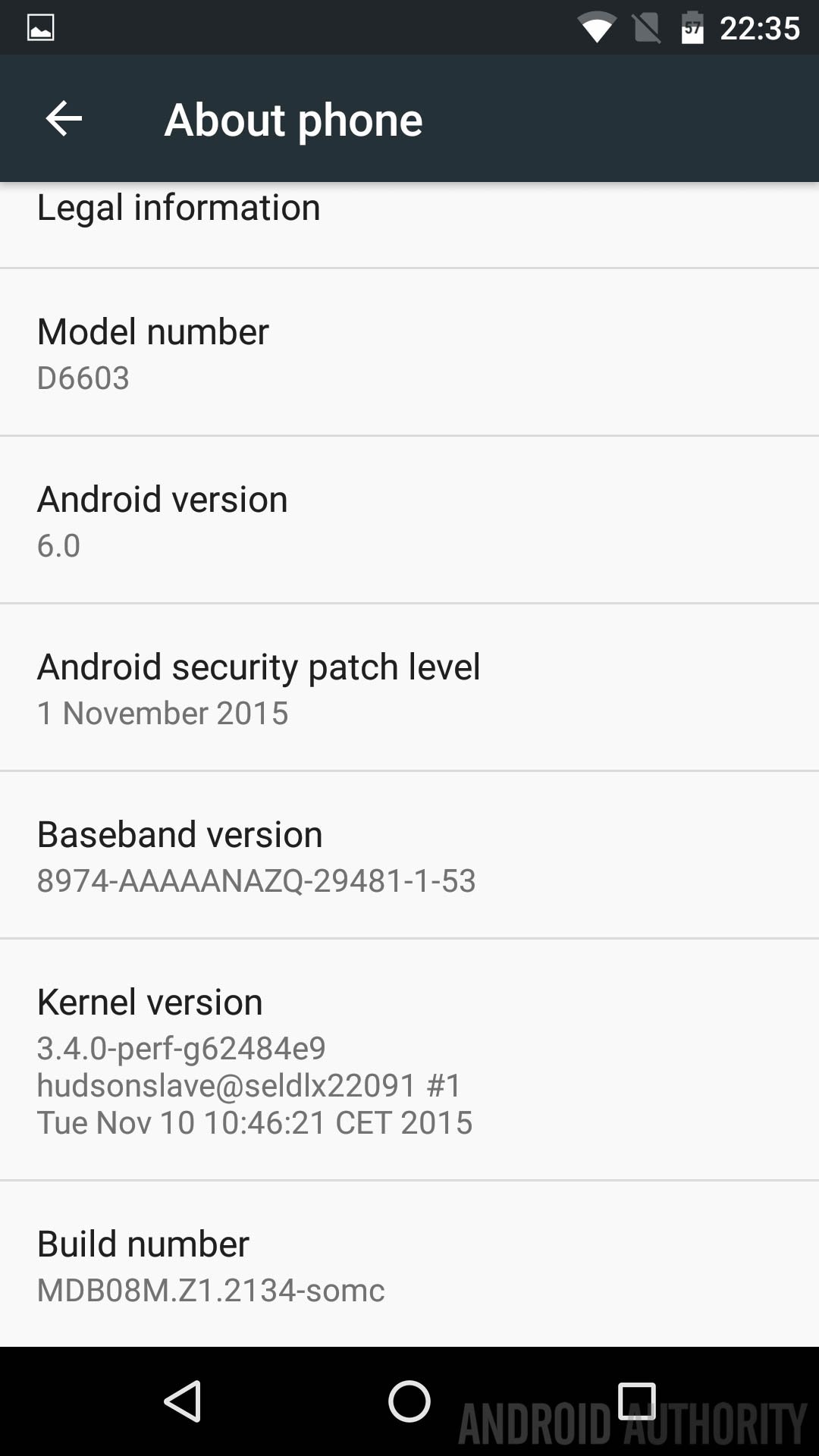Tap the system home button
This screenshot has height=1456, width=819.
tap(409, 1401)
